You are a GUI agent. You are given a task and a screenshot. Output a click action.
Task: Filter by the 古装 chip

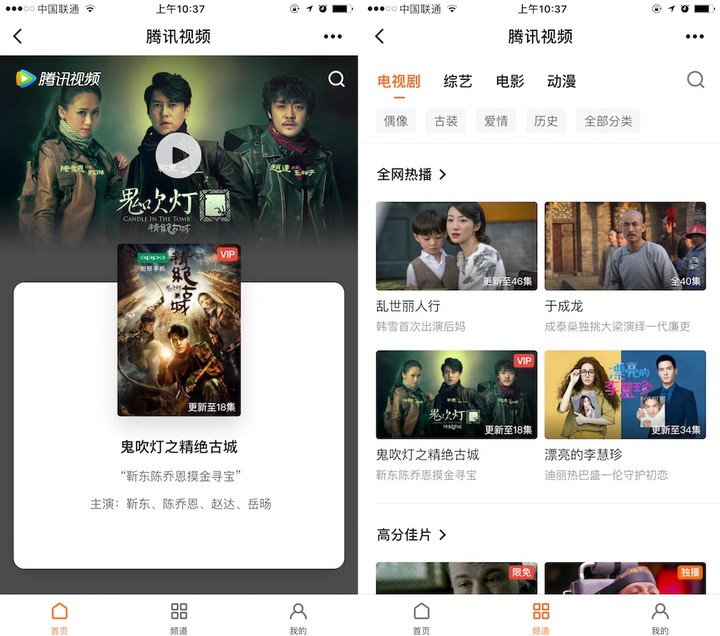point(446,121)
